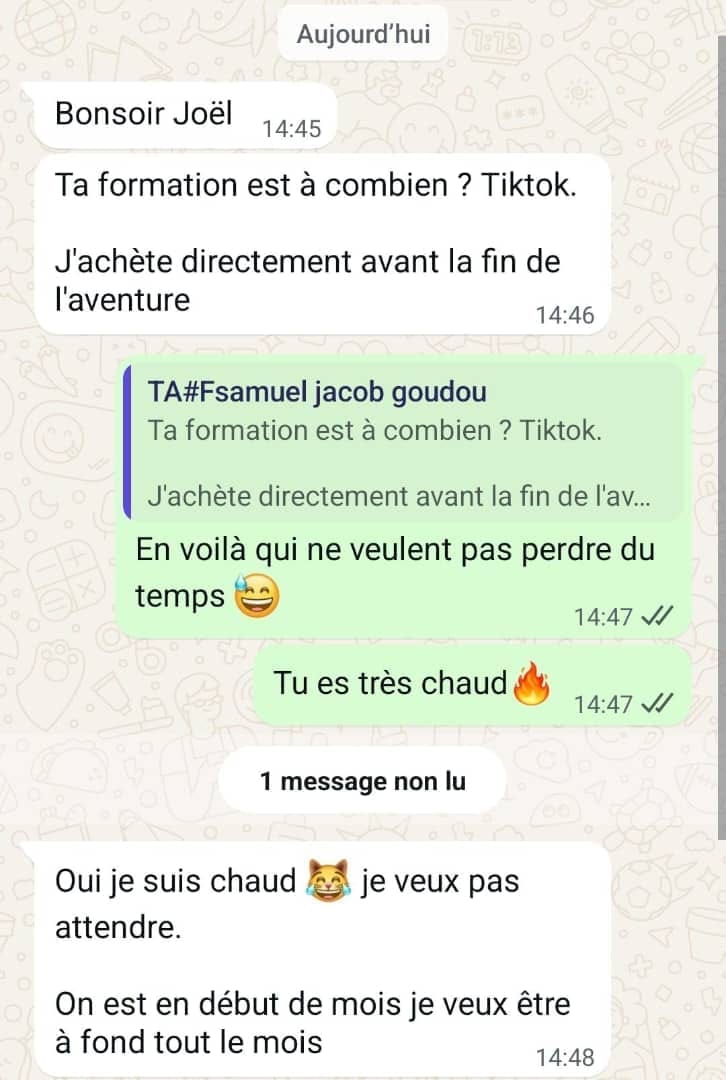Open the quoted message from TA#Fsamuel jacob goudou

[x=402, y=442]
